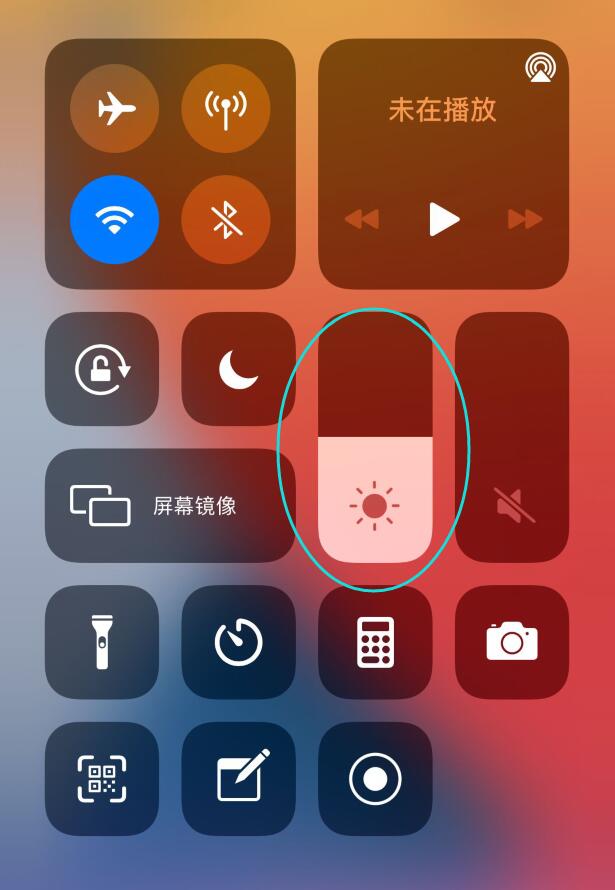Create a quick note
Image resolution: width=615 pixels, height=890 pixels.
tap(238, 778)
